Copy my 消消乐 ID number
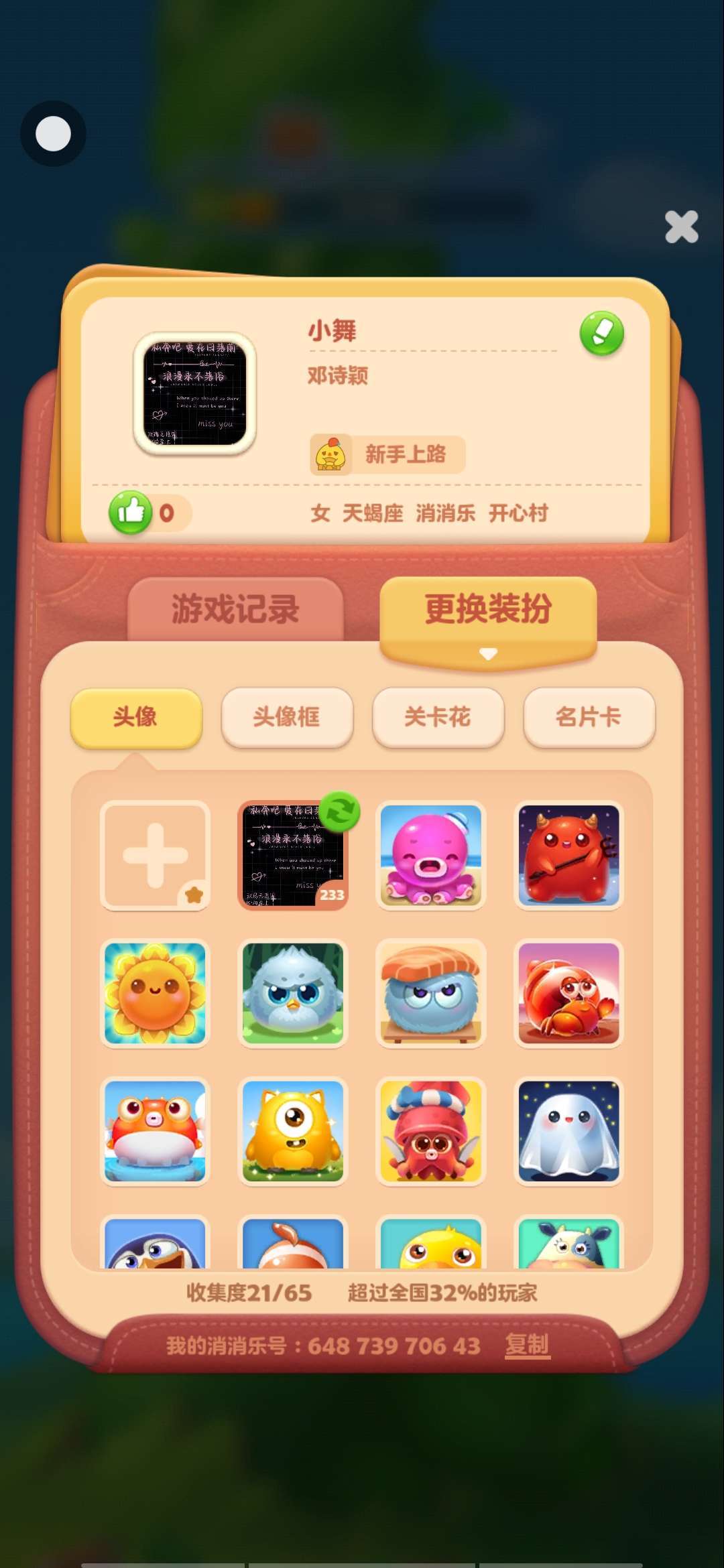Image resolution: width=724 pixels, height=1568 pixels. click(527, 1344)
